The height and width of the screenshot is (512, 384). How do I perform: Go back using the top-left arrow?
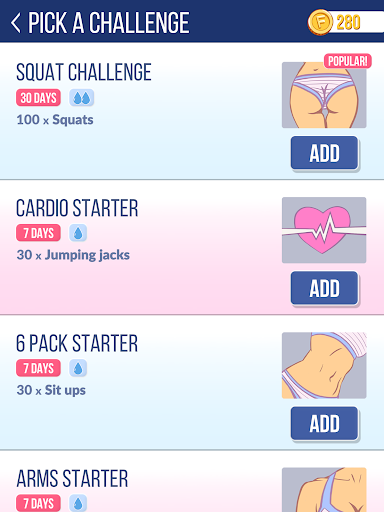[16, 23]
